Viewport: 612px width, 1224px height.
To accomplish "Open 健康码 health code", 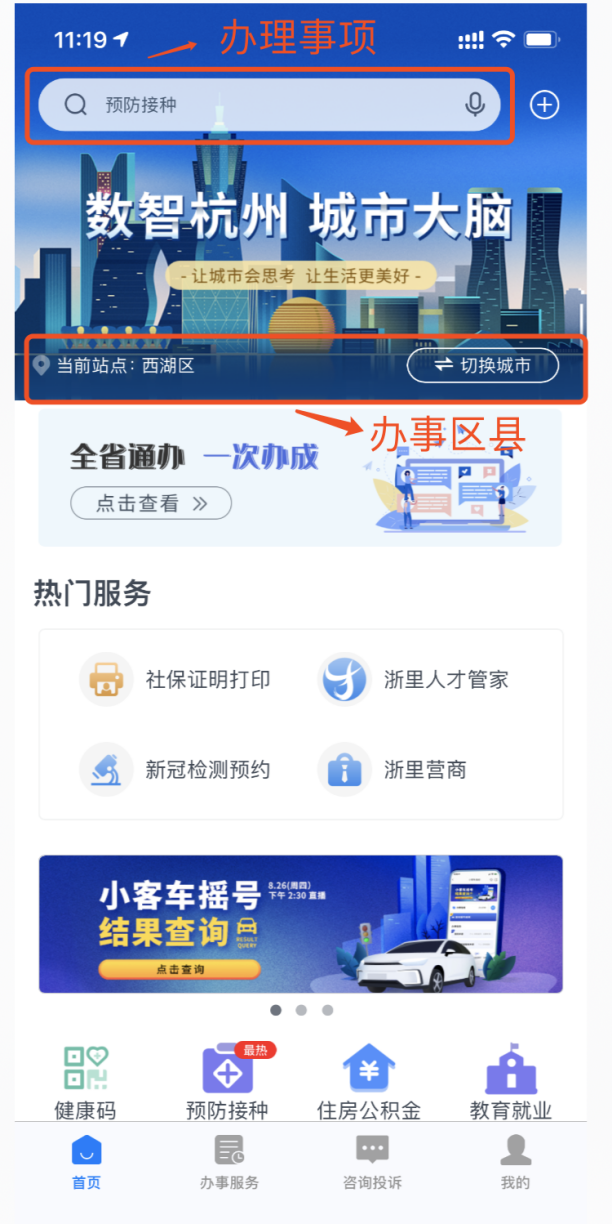I will coord(86,1081).
